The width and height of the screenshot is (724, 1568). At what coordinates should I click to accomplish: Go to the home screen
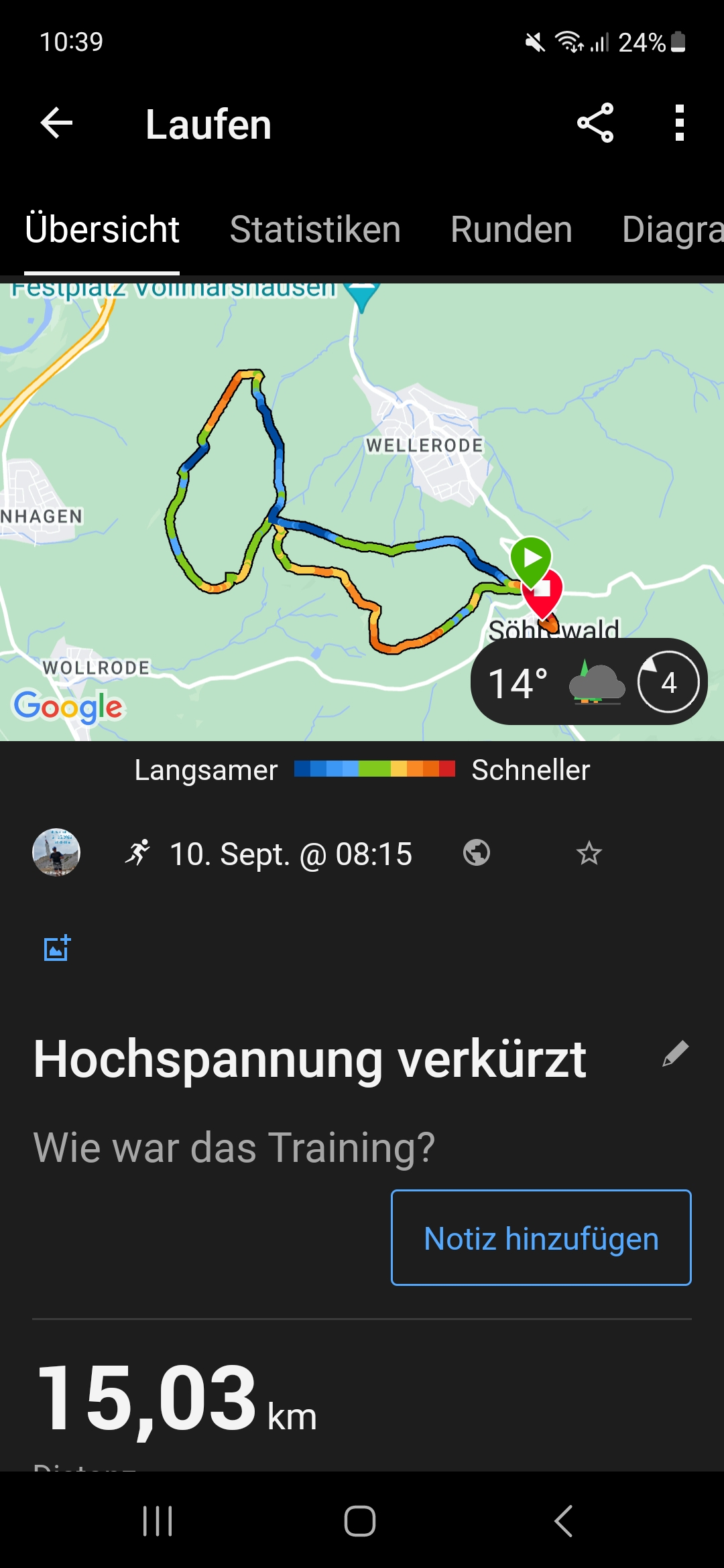tap(360, 1521)
